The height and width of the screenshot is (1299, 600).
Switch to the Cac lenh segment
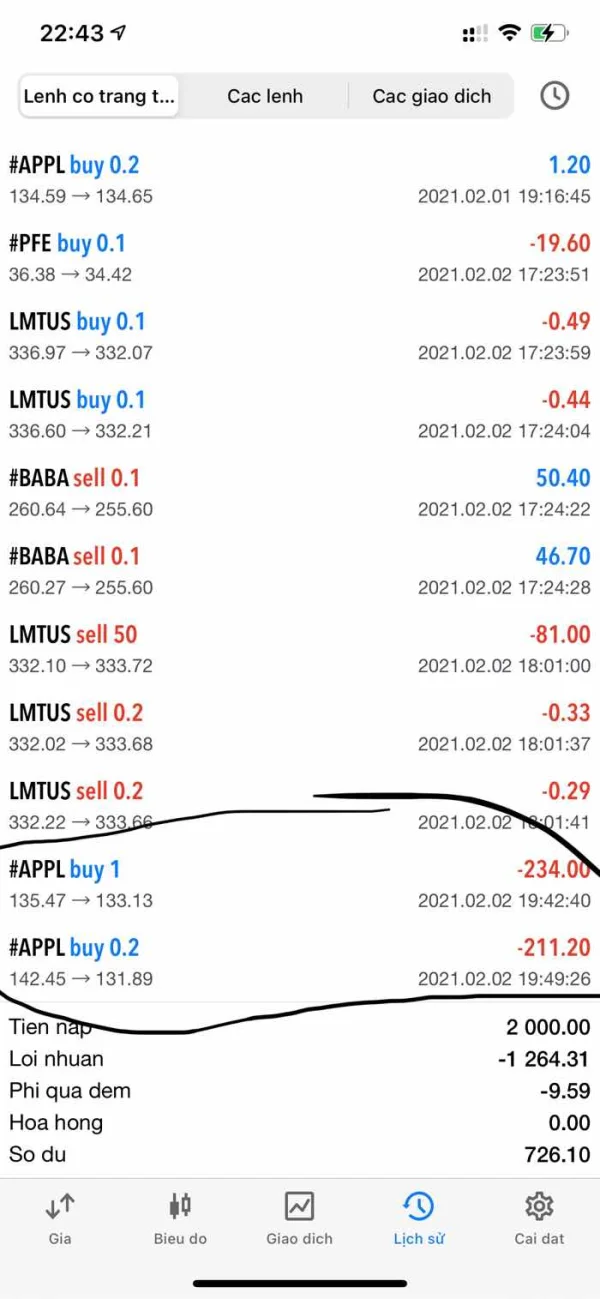(265, 97)
